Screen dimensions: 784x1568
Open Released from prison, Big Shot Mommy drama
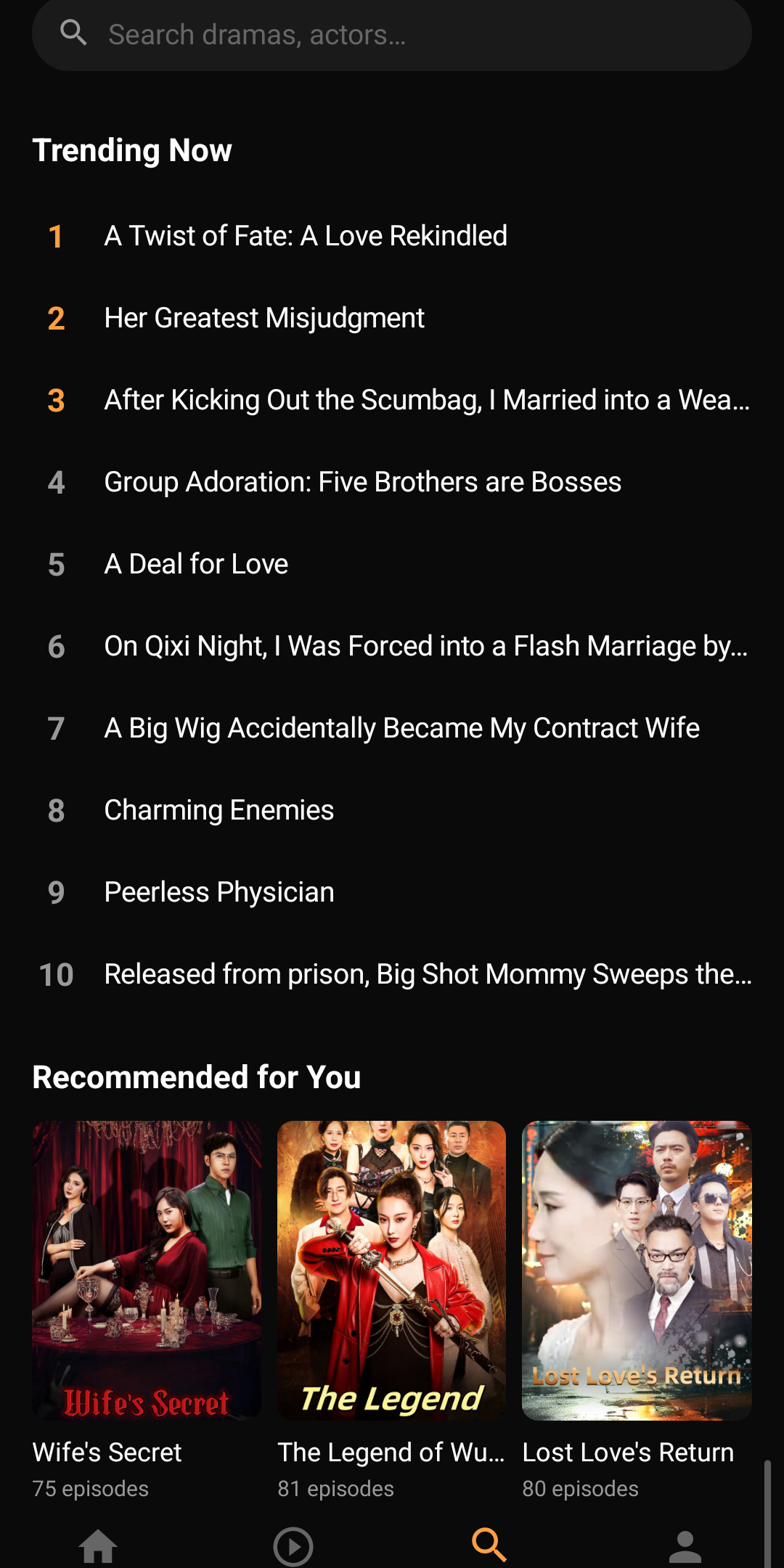click(428, 974)
